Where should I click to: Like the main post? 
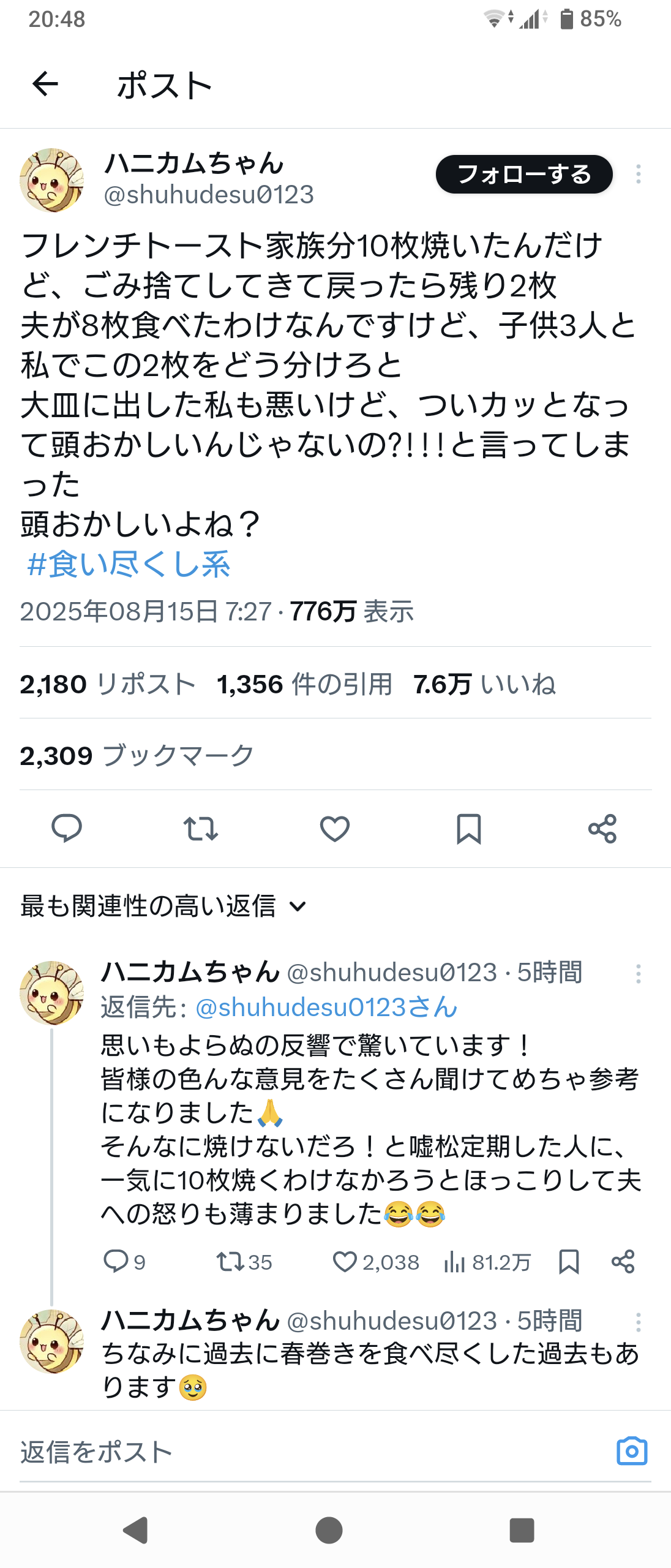point(335,829)
